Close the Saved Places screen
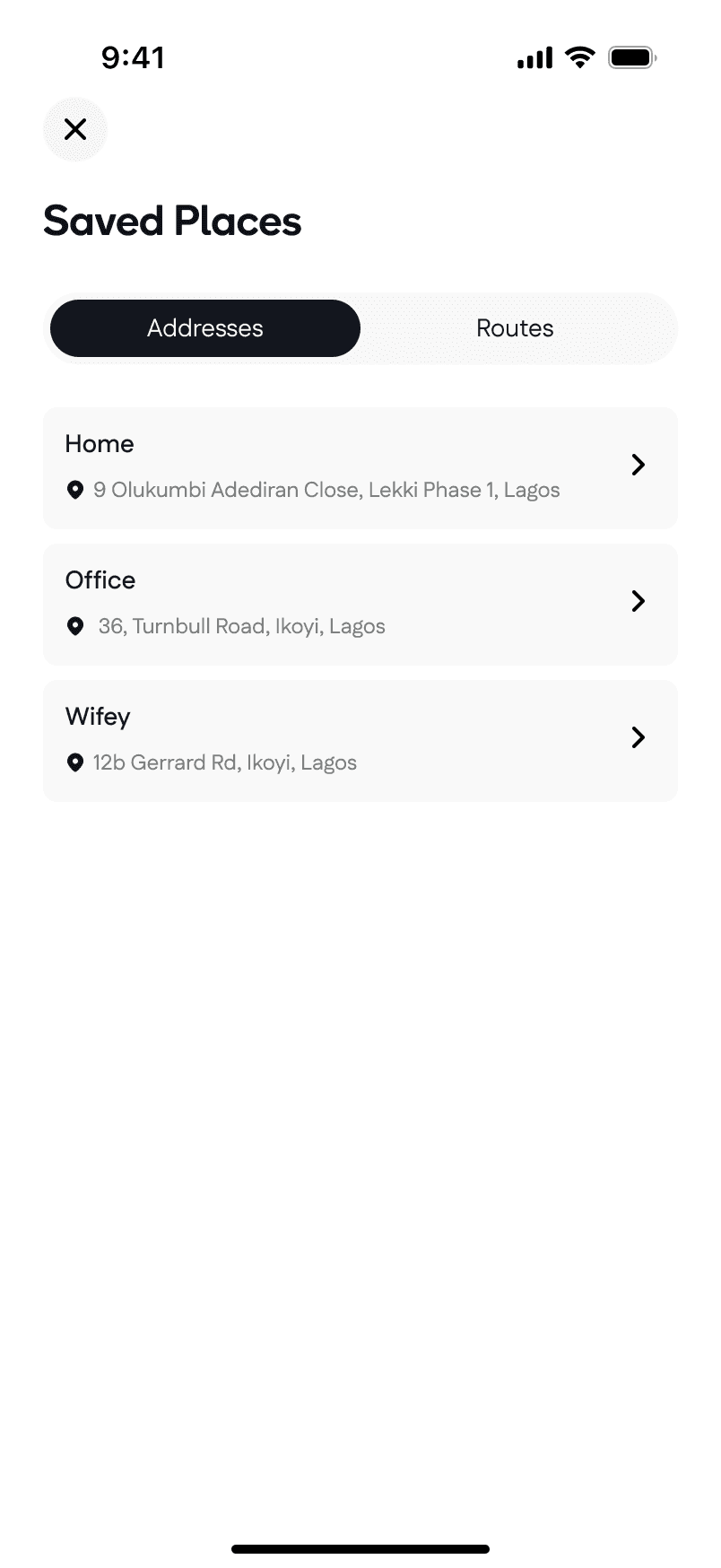 (x=75, y=129)
